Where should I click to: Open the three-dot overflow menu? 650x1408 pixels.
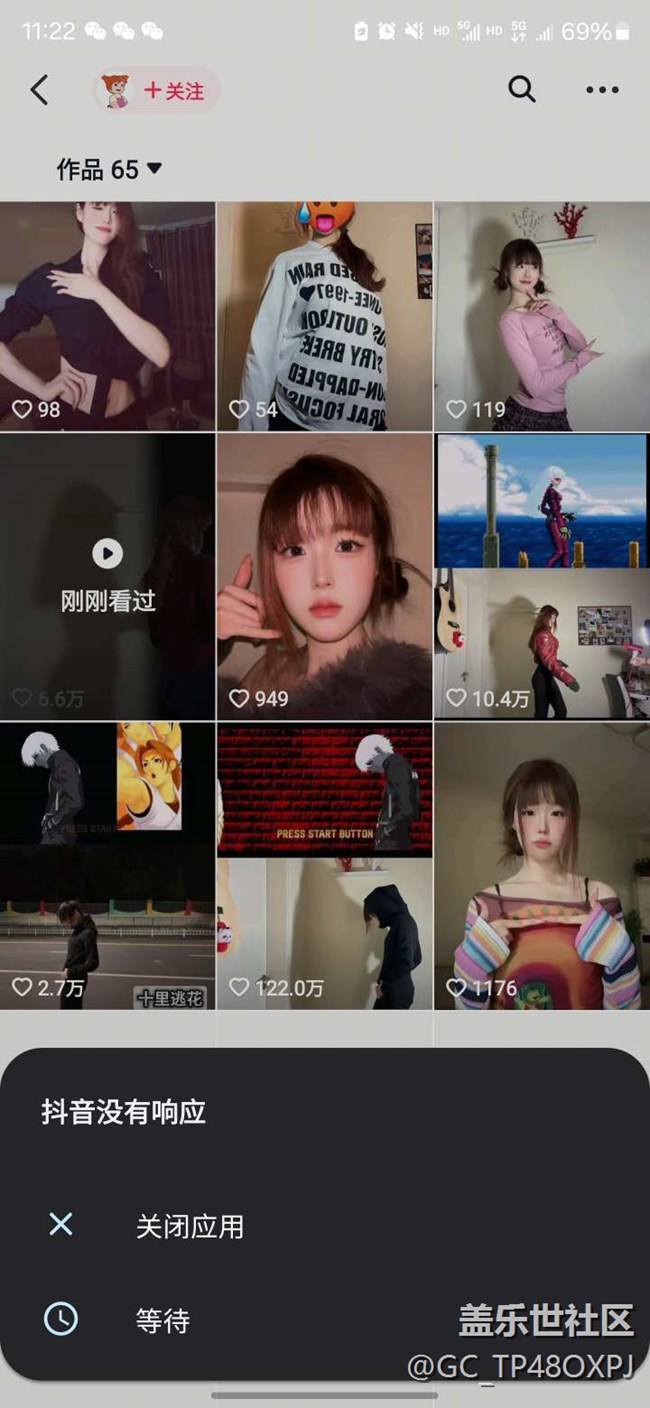click(602, 90)
